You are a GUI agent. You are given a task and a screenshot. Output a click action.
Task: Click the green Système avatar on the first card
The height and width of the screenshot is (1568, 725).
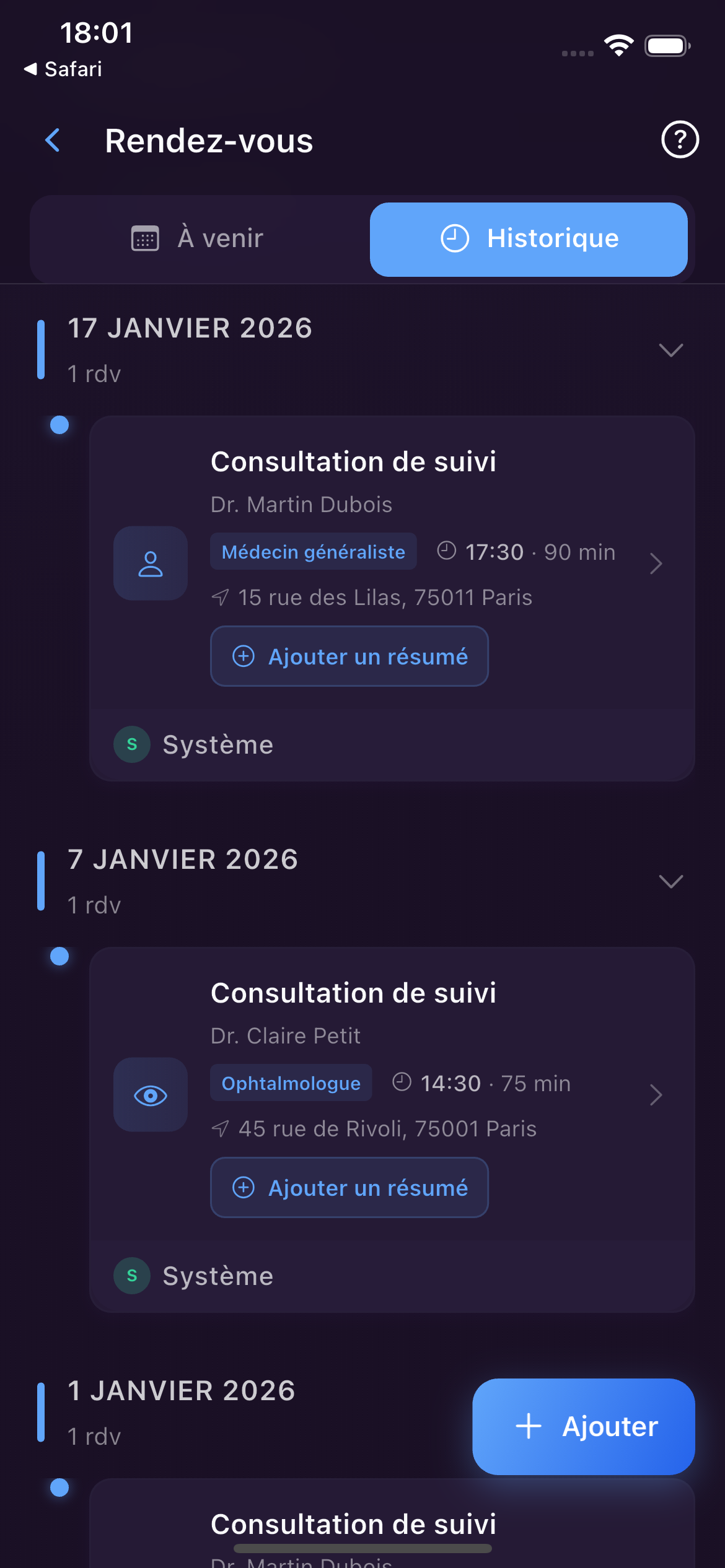131,745
